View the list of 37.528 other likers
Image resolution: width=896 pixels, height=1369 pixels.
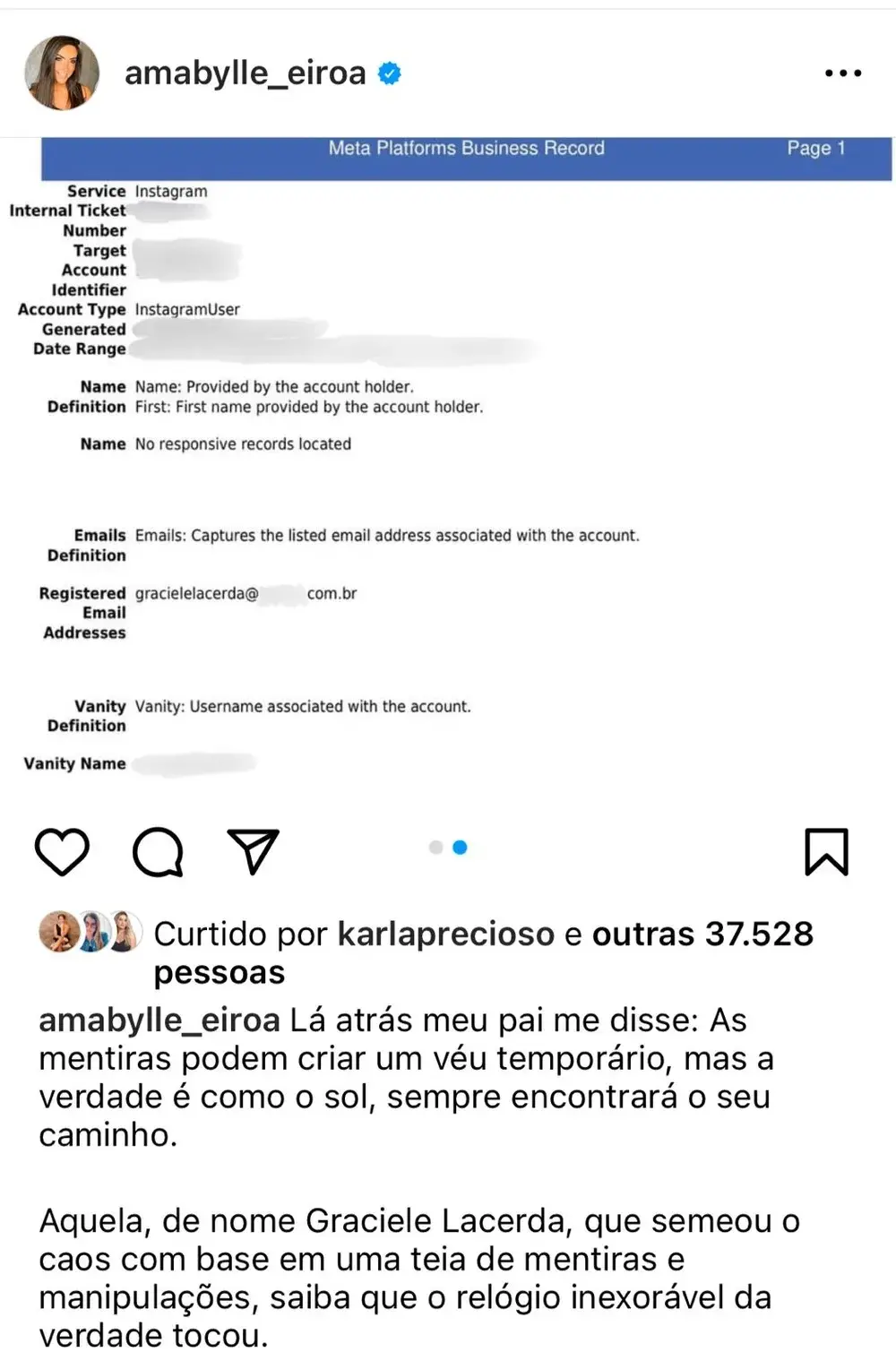pyautogui.click(x=702, y=934)
